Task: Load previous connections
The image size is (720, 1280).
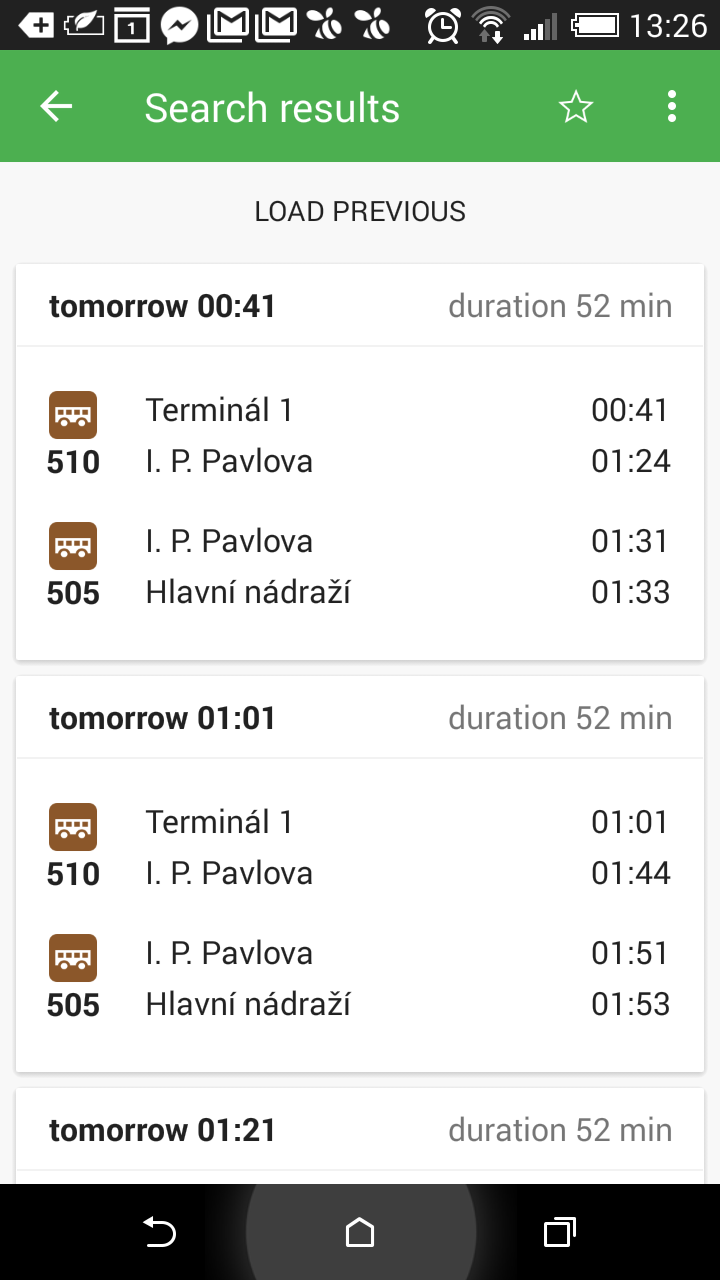Action: (360, 212)
